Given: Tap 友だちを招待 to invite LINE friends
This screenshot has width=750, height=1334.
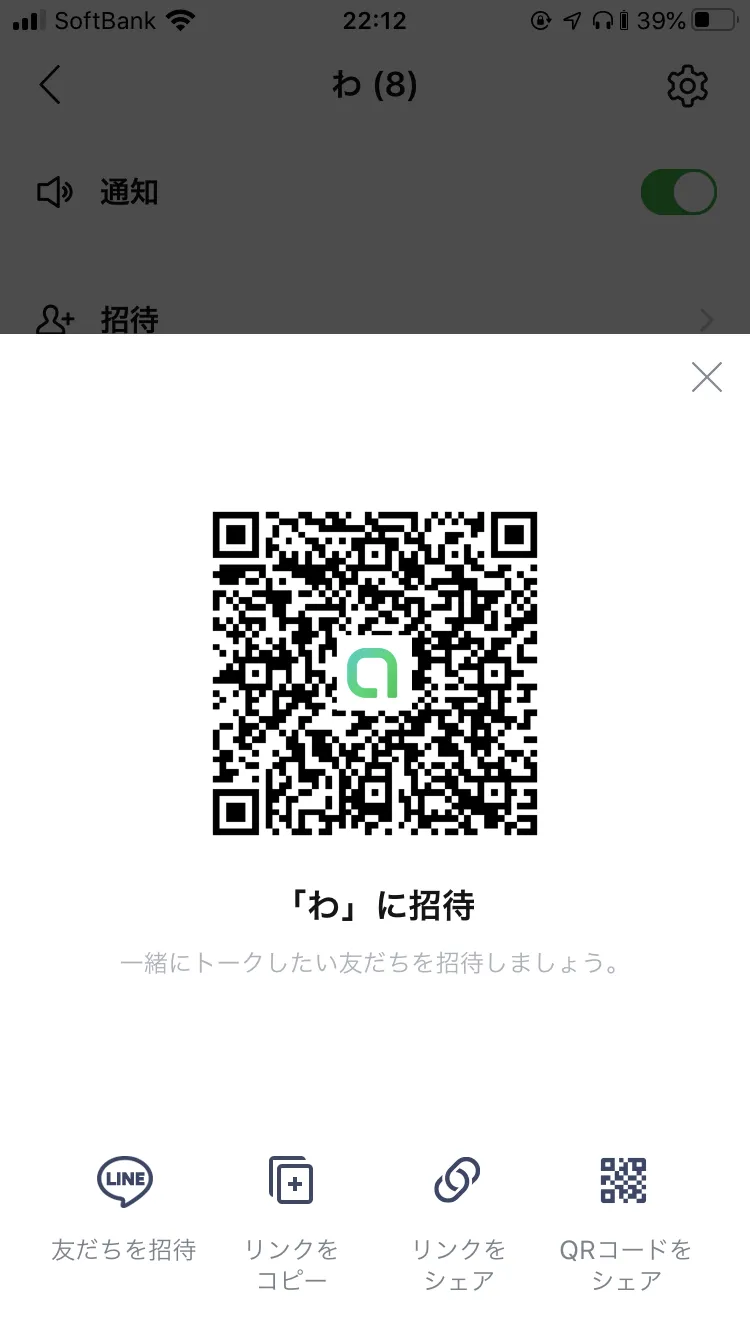Looking at the screenshot, I should click(x=124, y=1208).
